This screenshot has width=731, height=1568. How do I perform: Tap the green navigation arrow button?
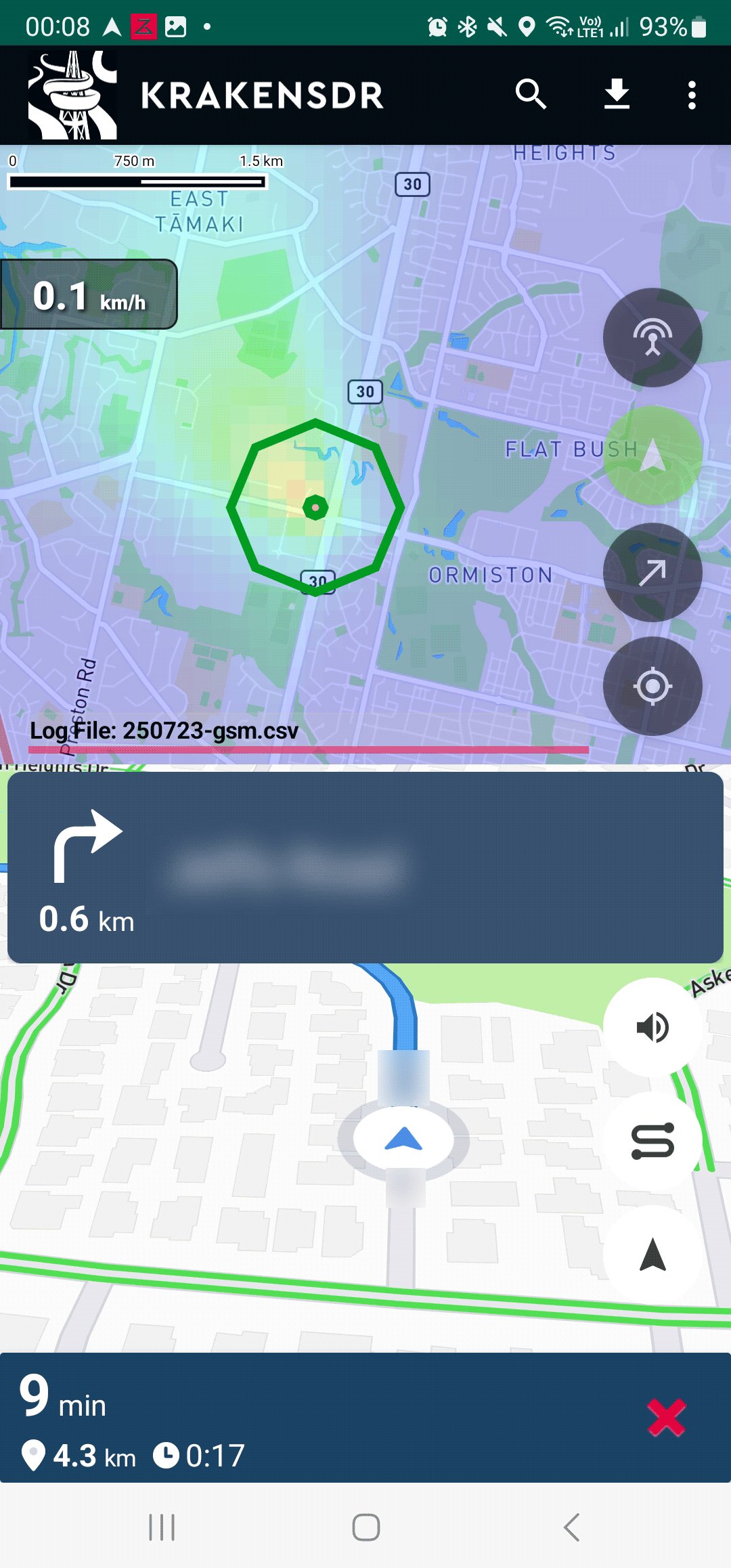tap(652, 454)
